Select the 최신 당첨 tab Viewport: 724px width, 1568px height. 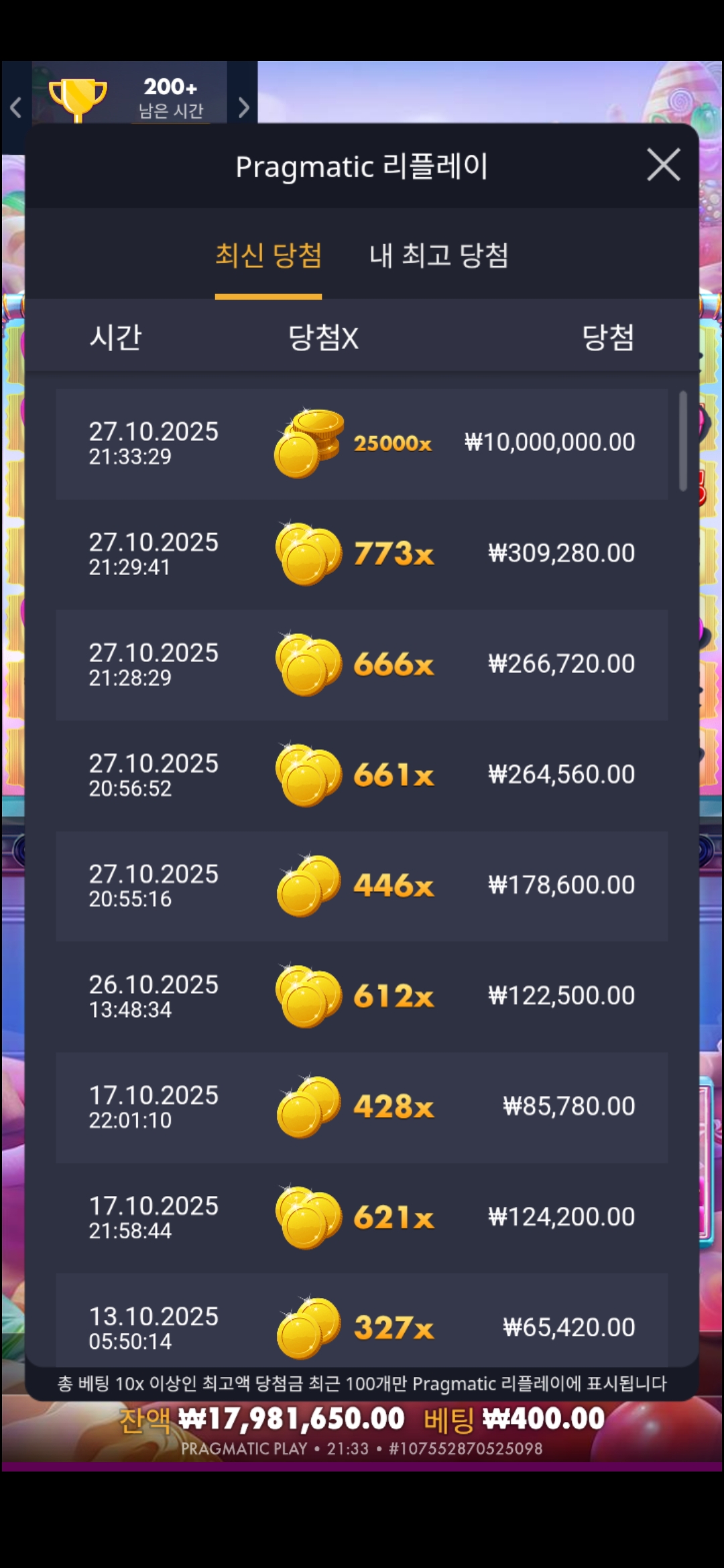coord(268,255)
